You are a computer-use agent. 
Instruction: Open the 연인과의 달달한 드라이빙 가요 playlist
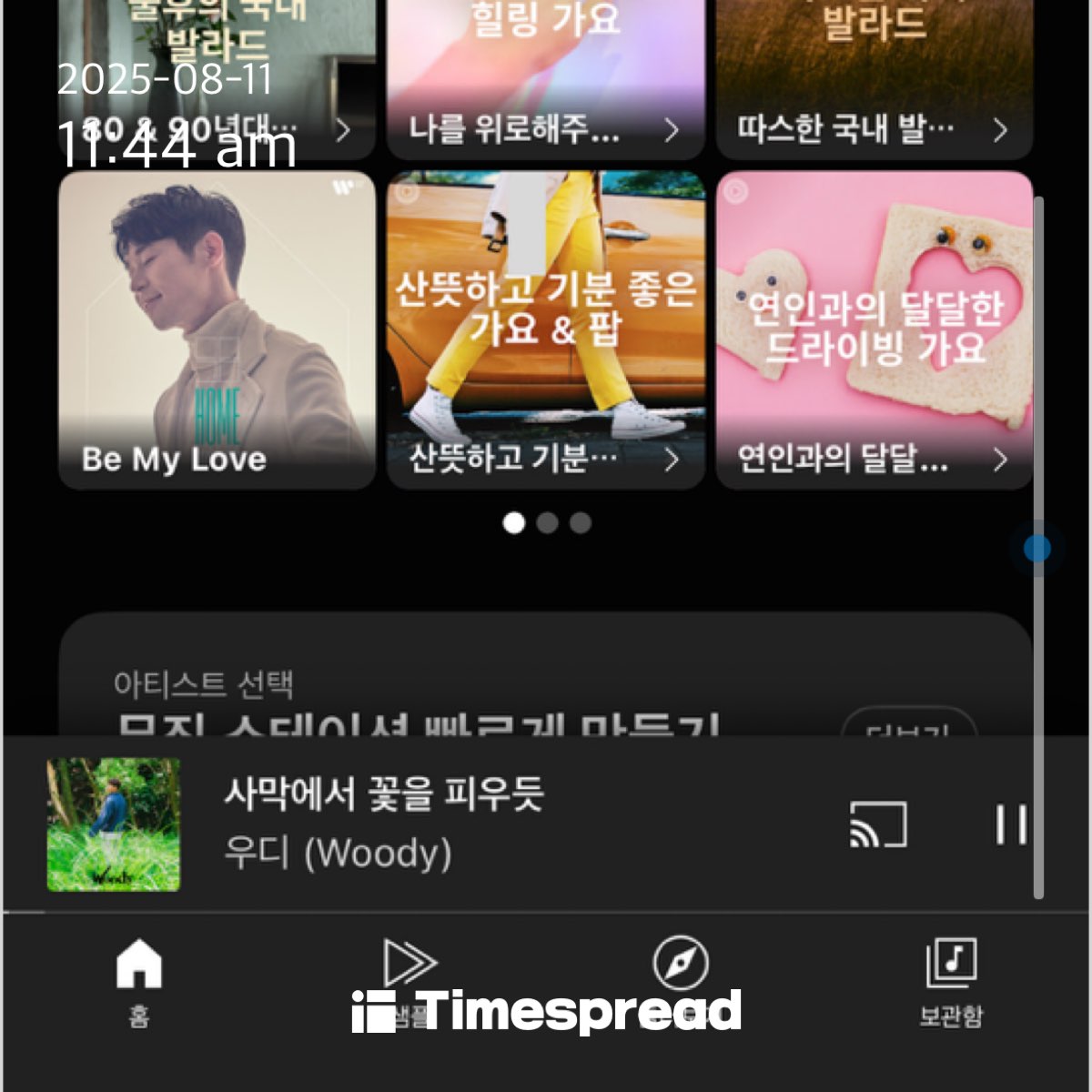874,329
